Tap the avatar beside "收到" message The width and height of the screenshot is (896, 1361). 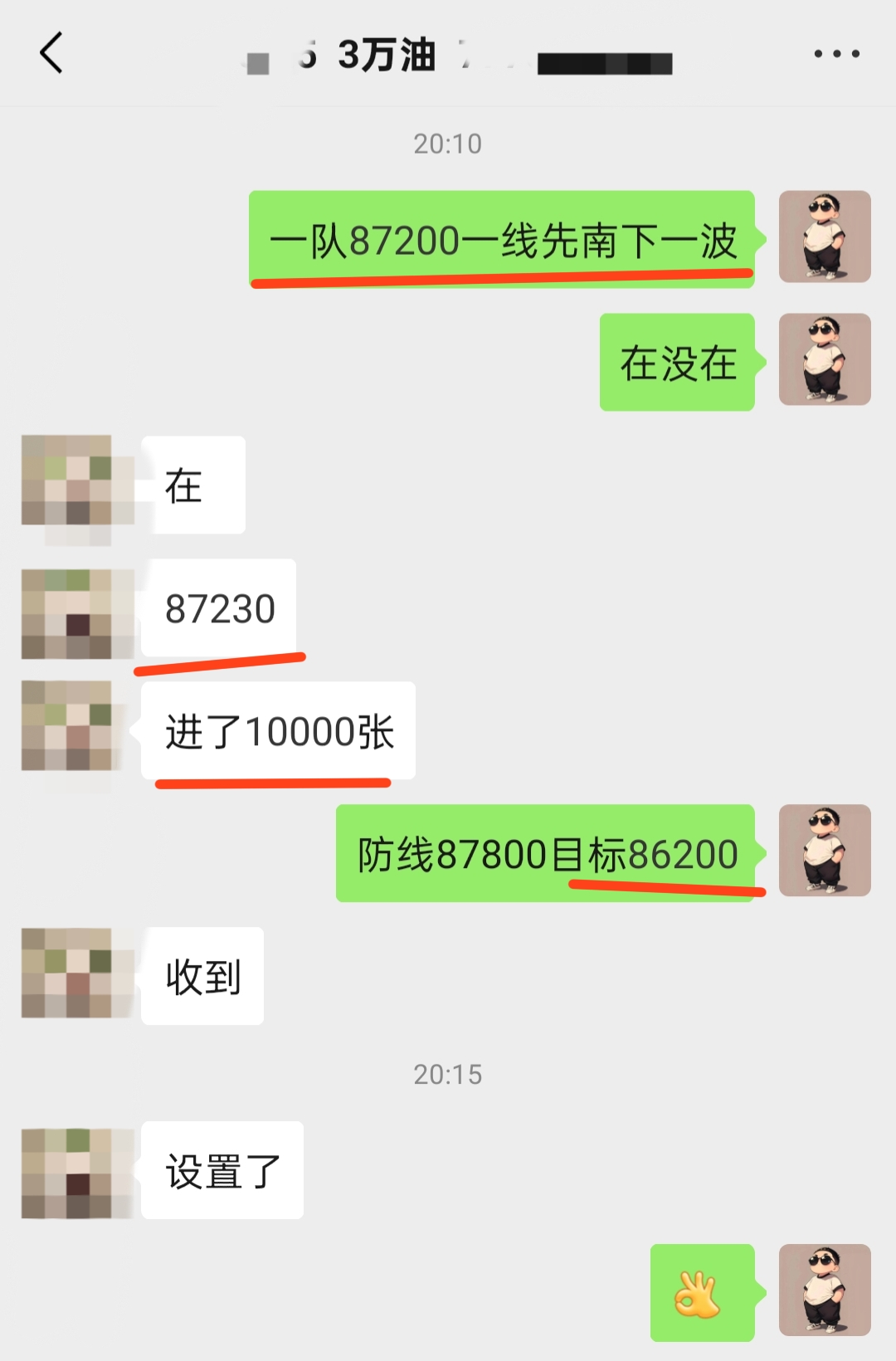pyautogui.click(x=67, y=973)
